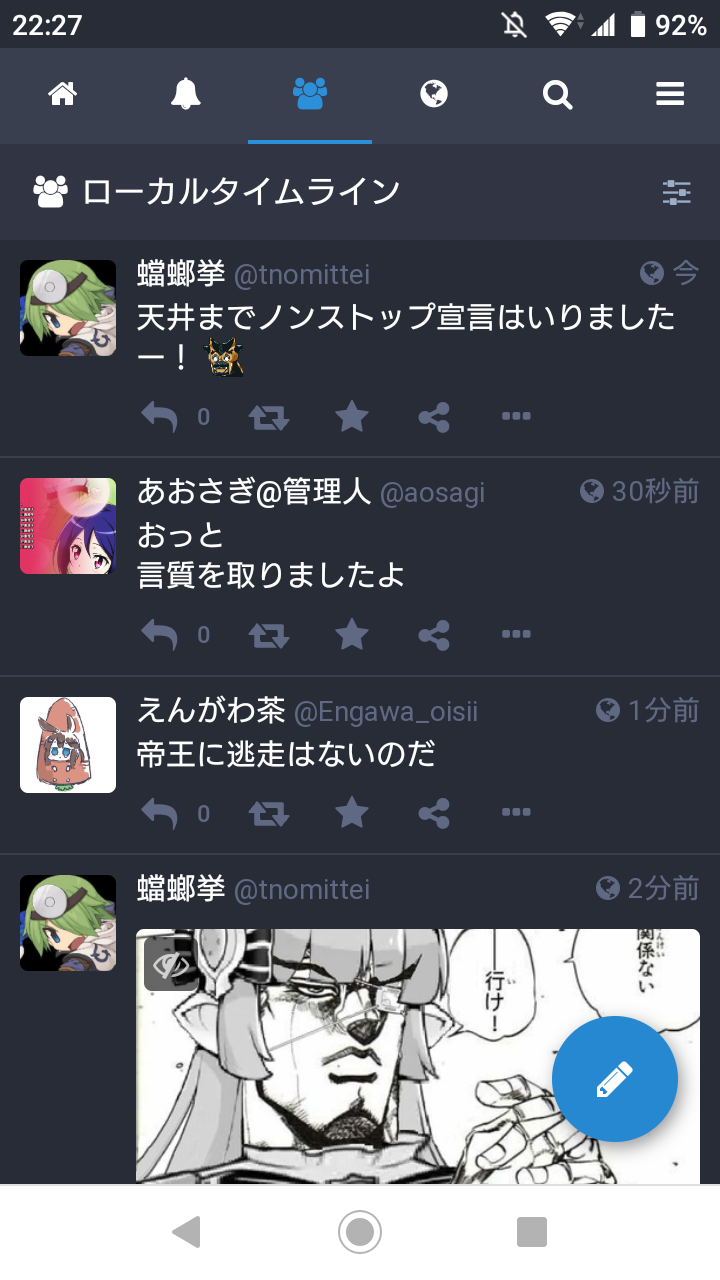
Task: Switch to the home timeline tab
Action: (62, 95)
